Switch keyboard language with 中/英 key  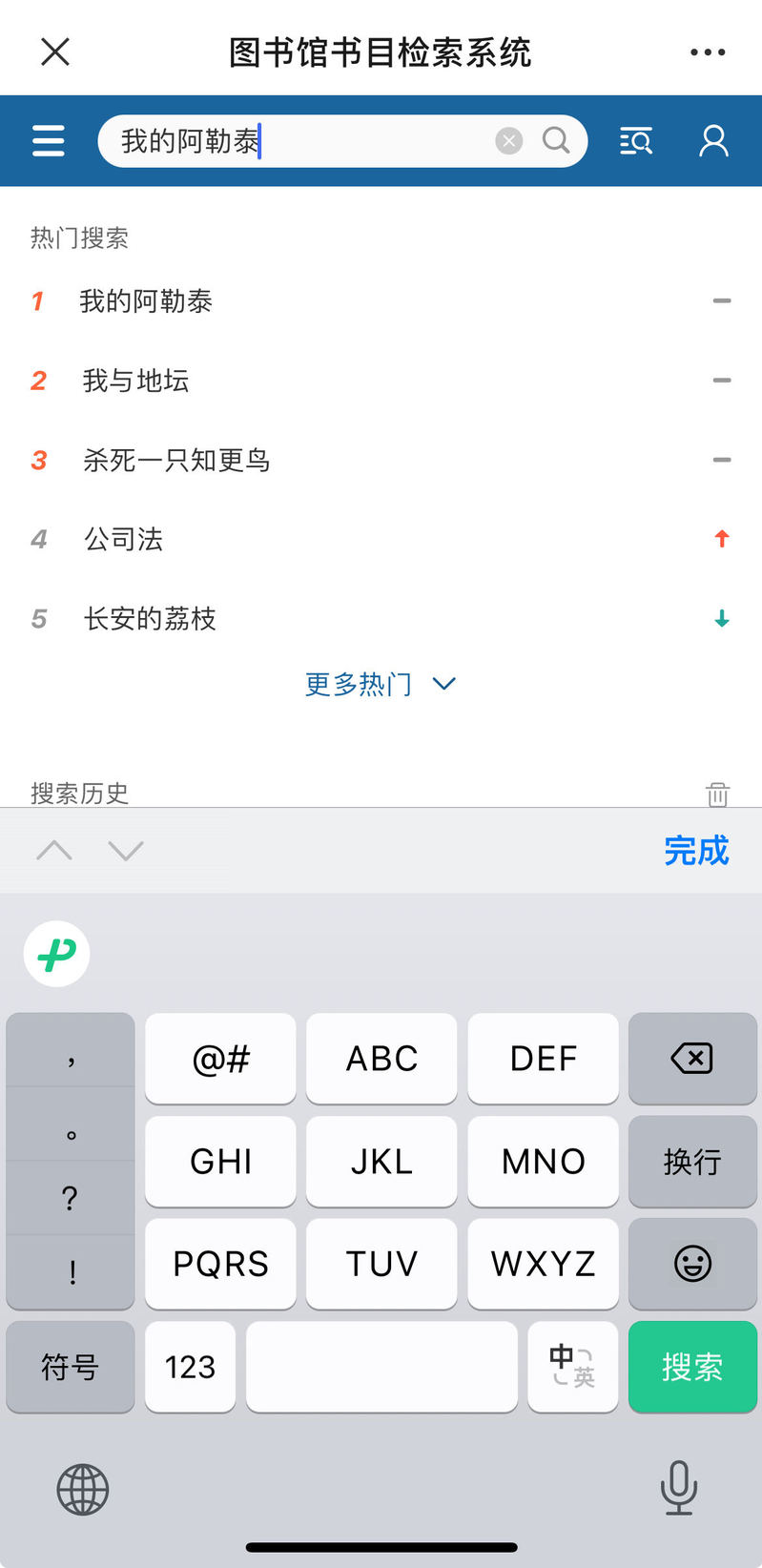(572, 1366)
